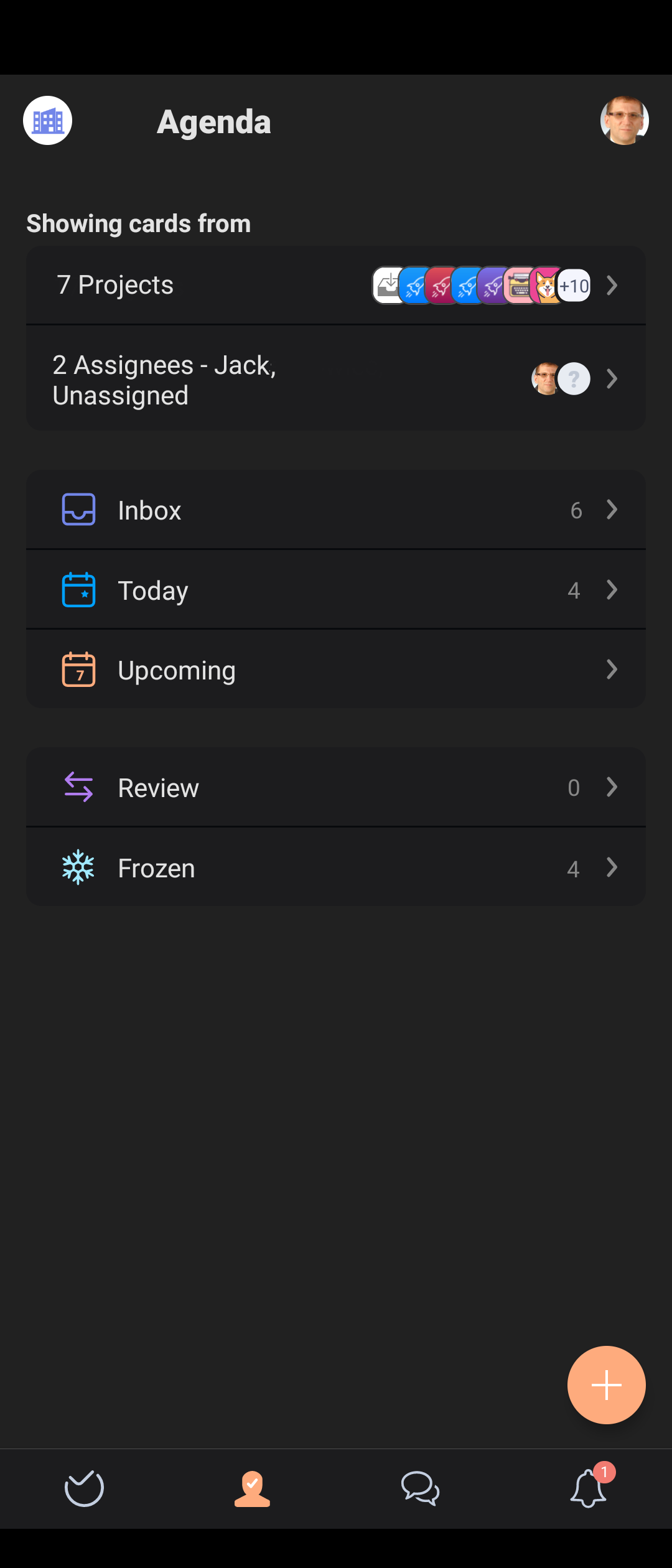The height and width of the screenshot is (1568, 672).
Task: Open the workspace building icon
Action: (48, 121)
